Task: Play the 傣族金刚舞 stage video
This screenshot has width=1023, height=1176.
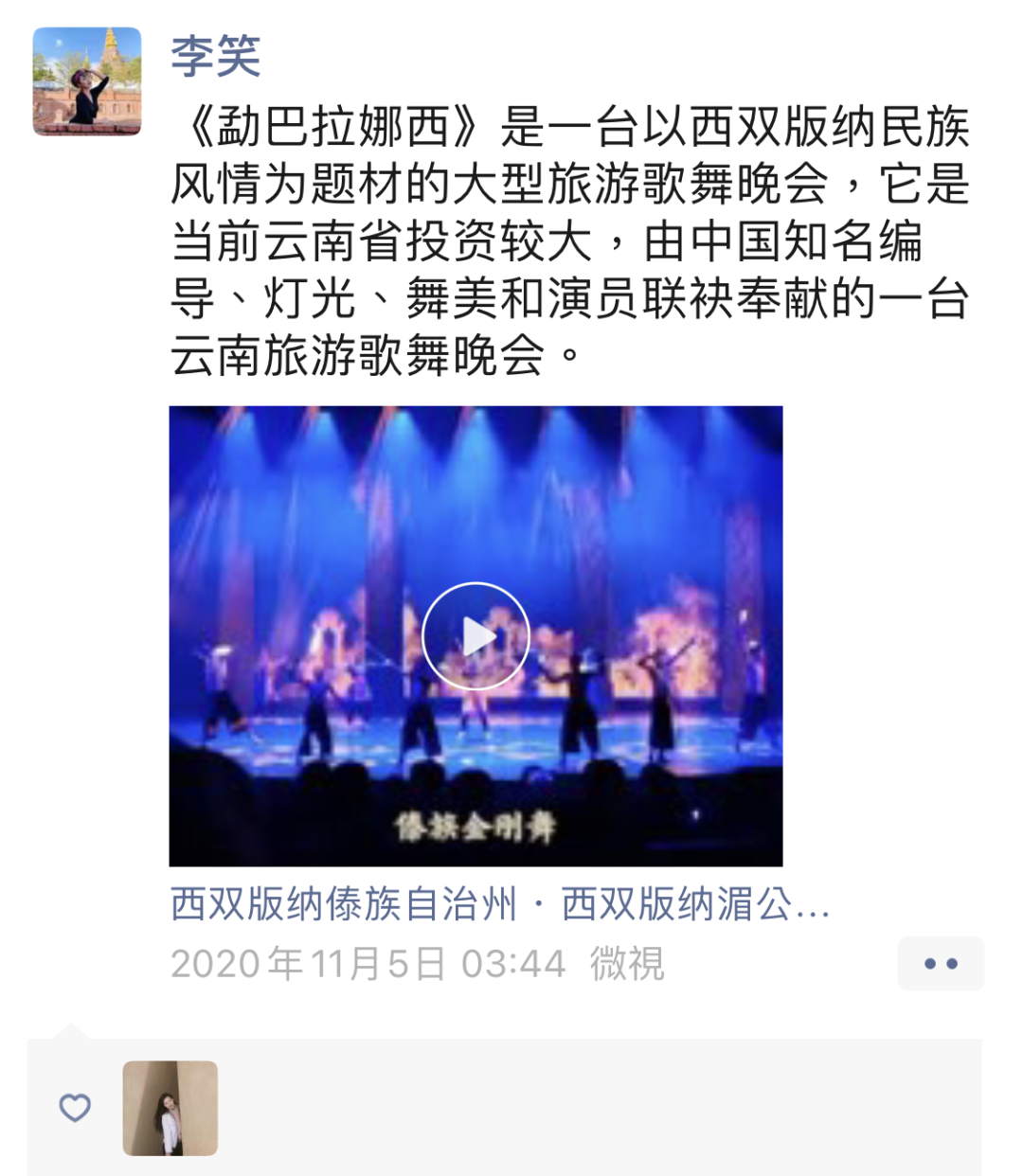Action: [476, 635]
